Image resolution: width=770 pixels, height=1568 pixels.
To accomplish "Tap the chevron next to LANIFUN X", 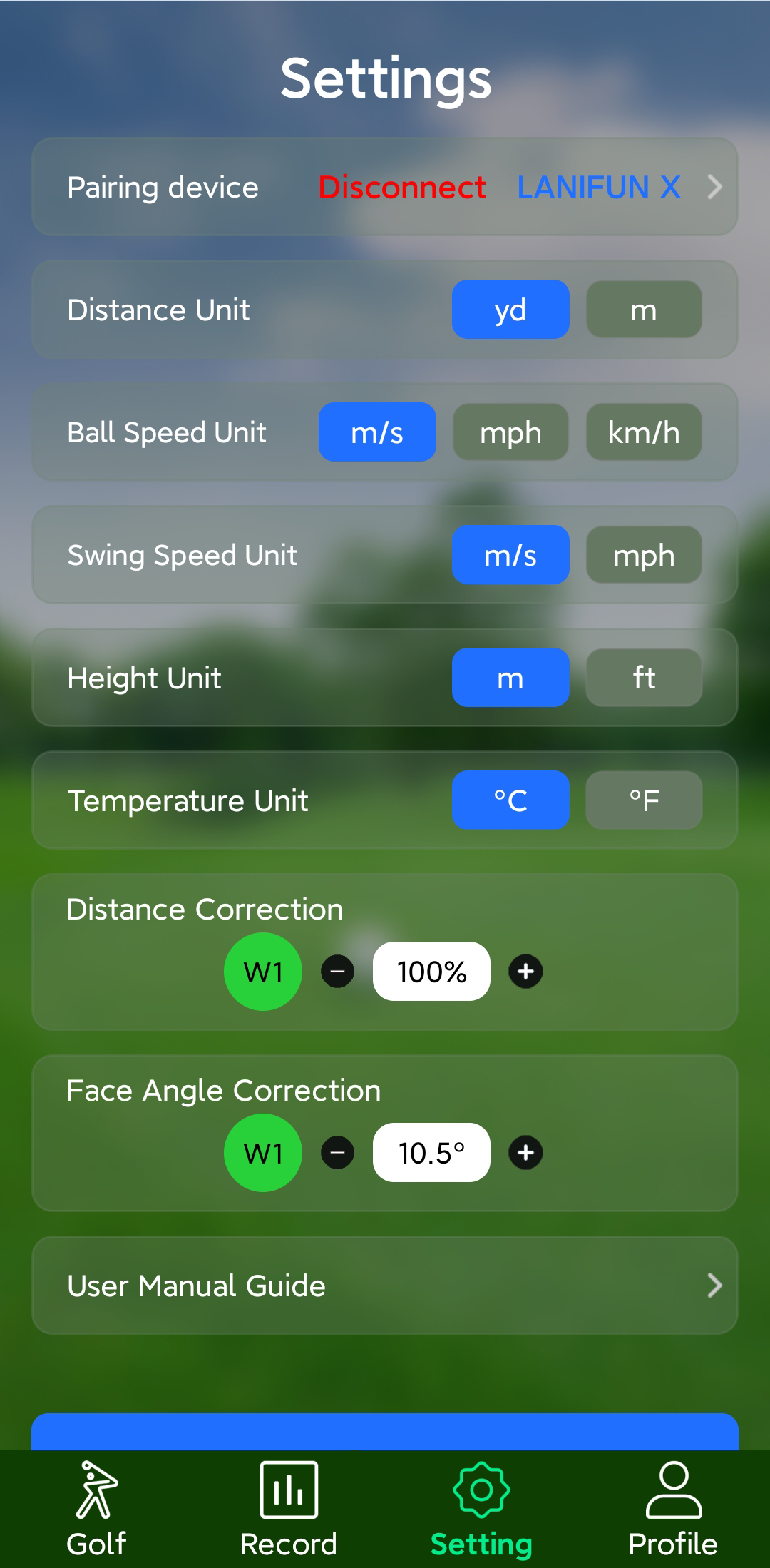I will tap(715, 188).
